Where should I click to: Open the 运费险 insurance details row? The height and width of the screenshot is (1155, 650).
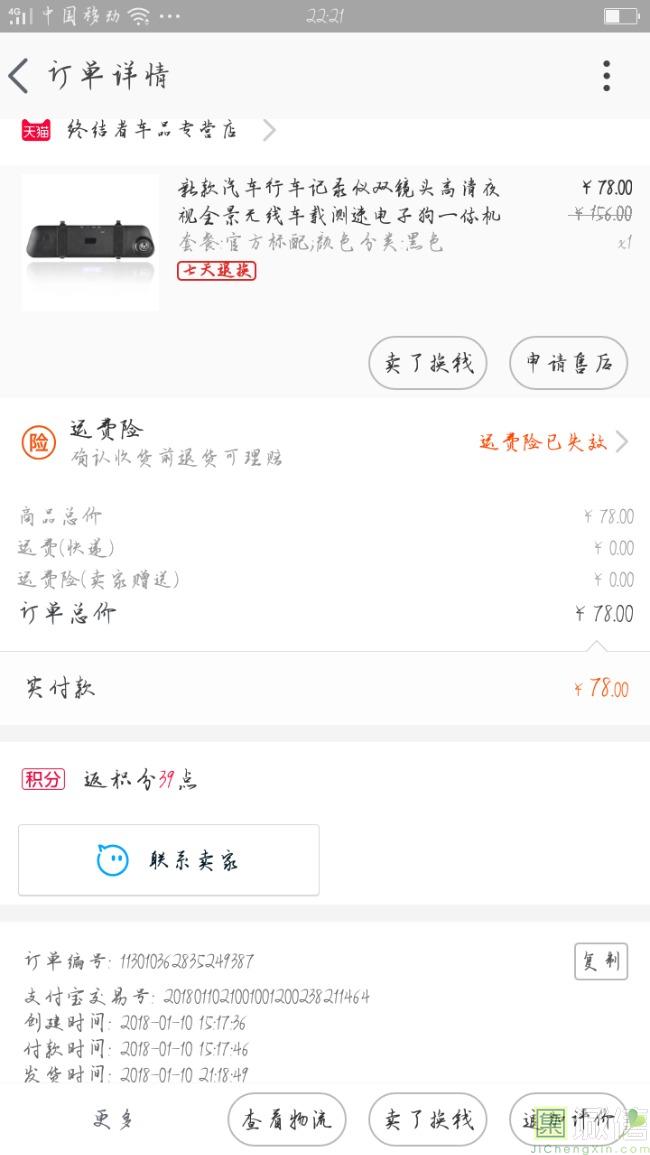(x=325, y=442)
